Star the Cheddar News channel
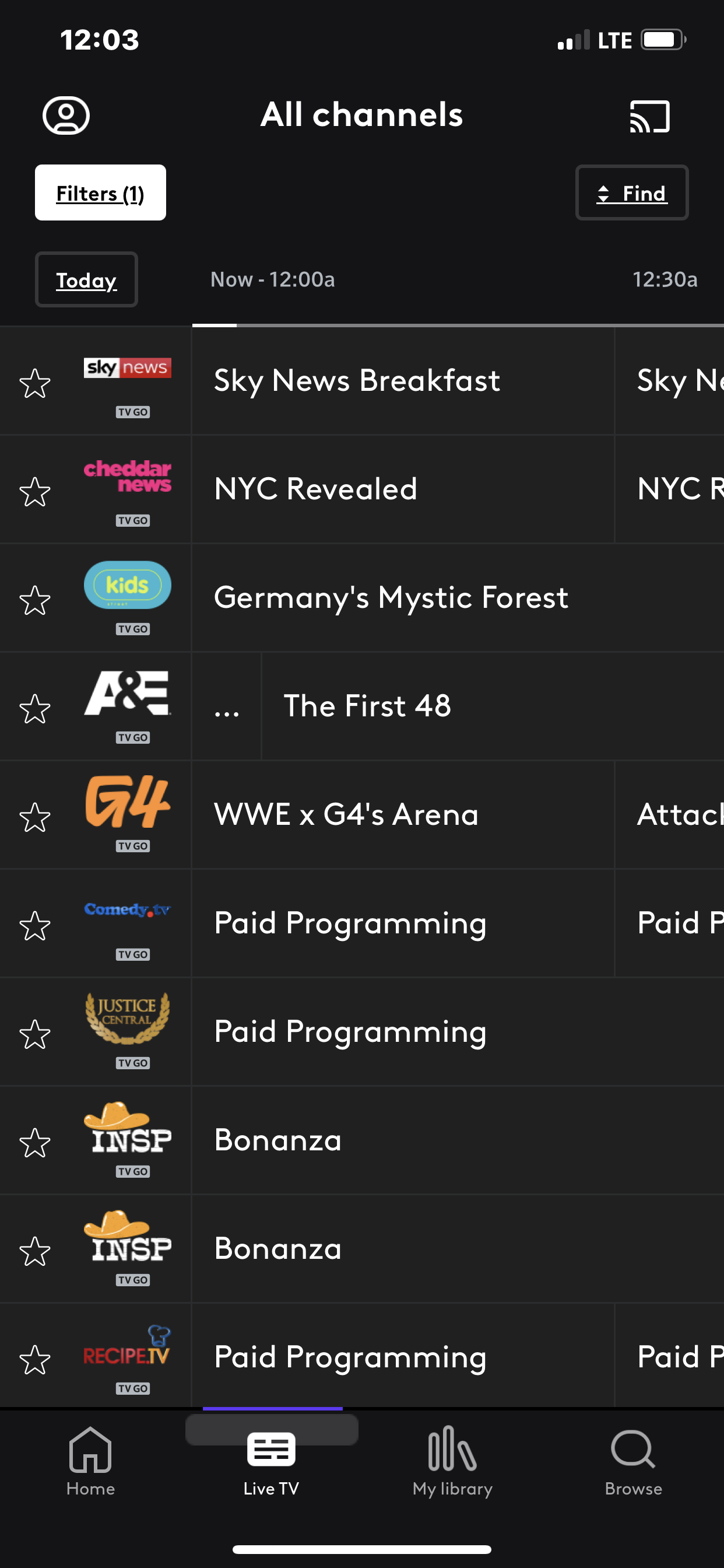724x1568 pixels. [x=34, y=492]
